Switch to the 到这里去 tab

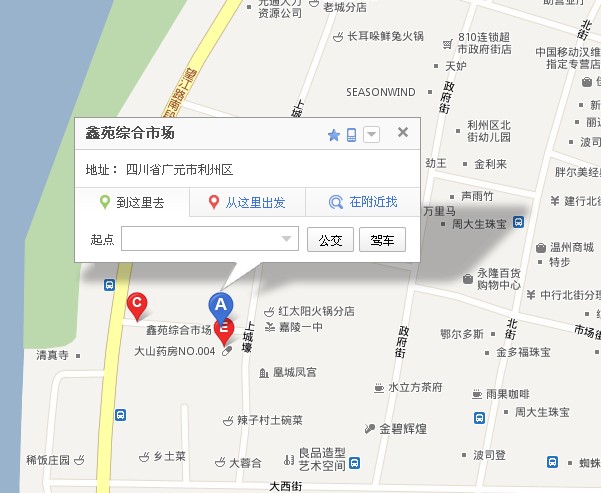coord(133,202)
